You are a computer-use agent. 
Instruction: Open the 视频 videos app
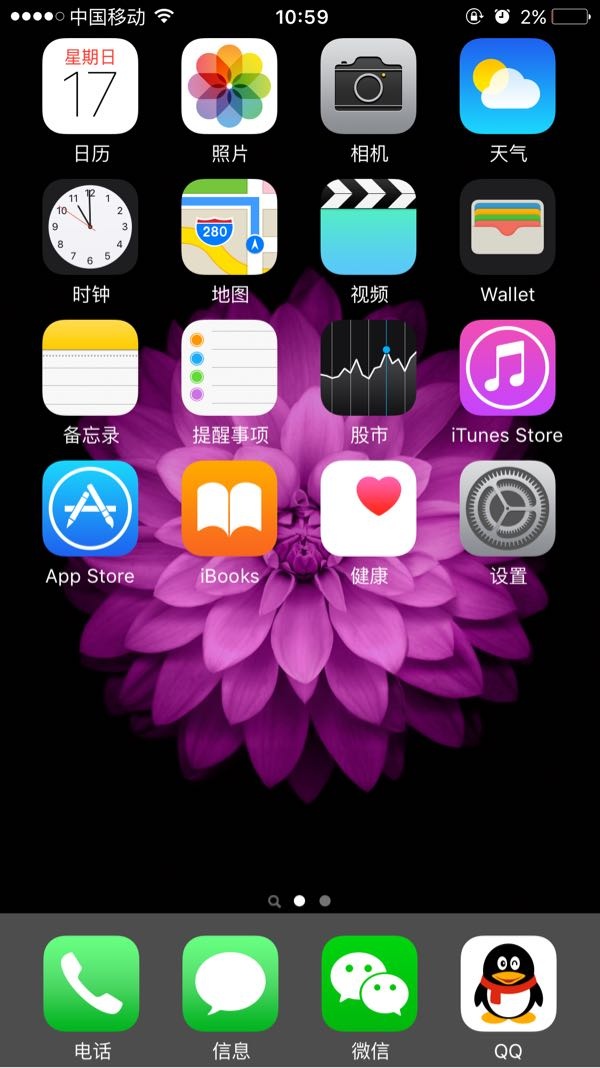pos(368,227)
